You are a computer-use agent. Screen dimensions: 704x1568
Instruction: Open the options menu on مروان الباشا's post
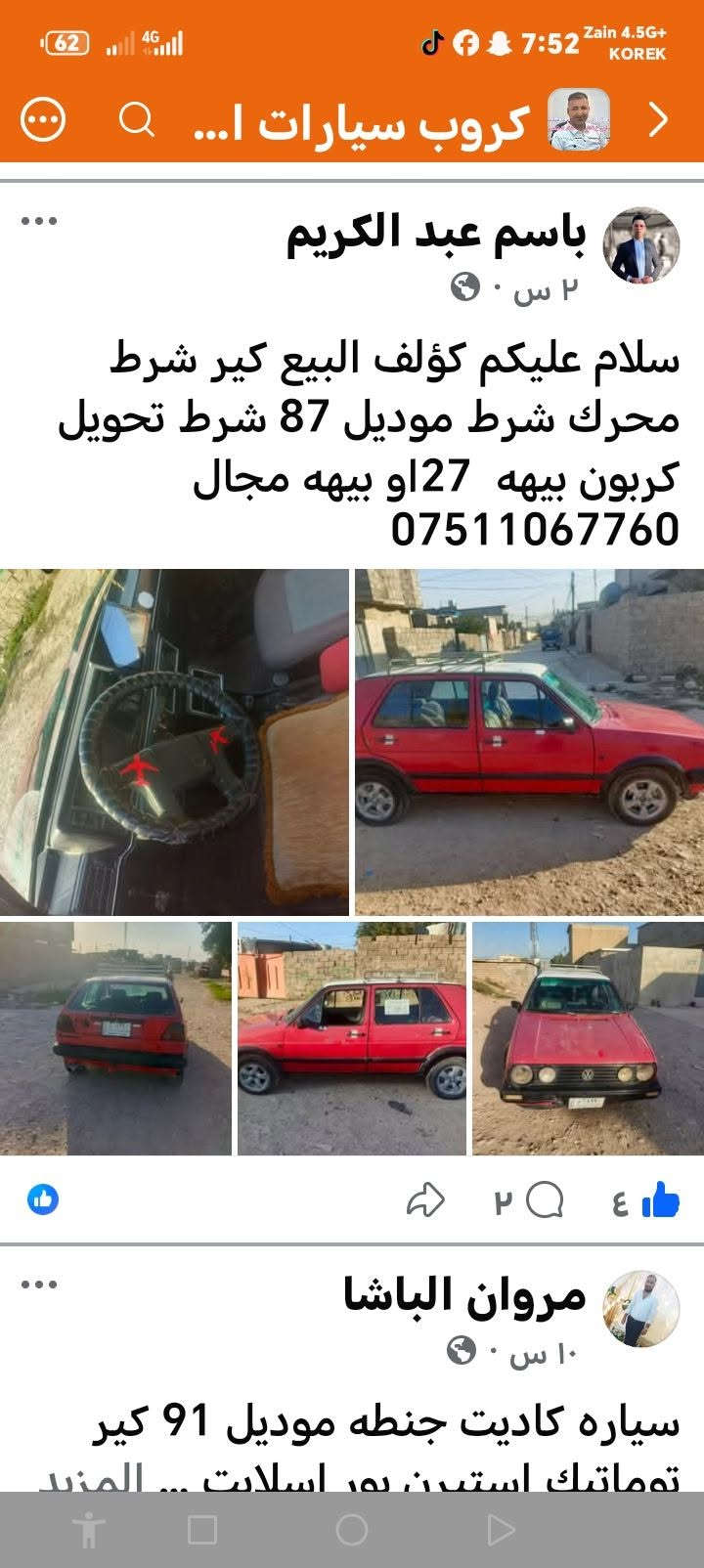coord(39,1285)
